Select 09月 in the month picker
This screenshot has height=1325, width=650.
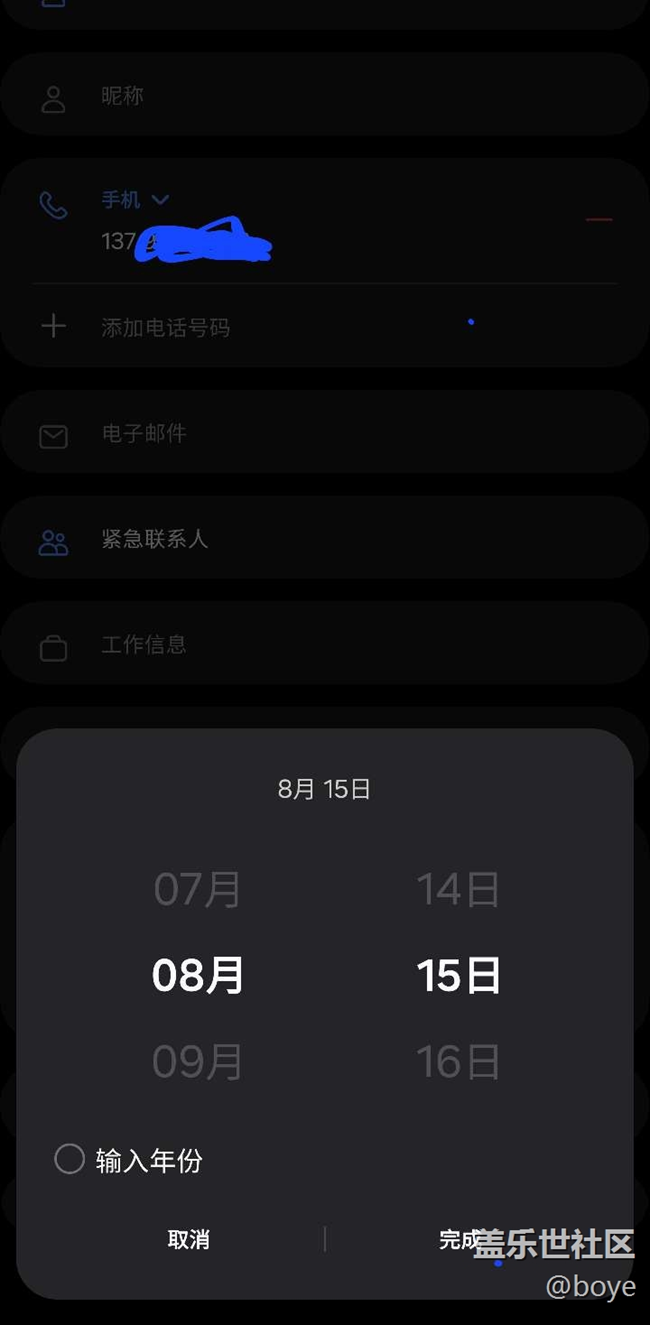(197, 1062)
